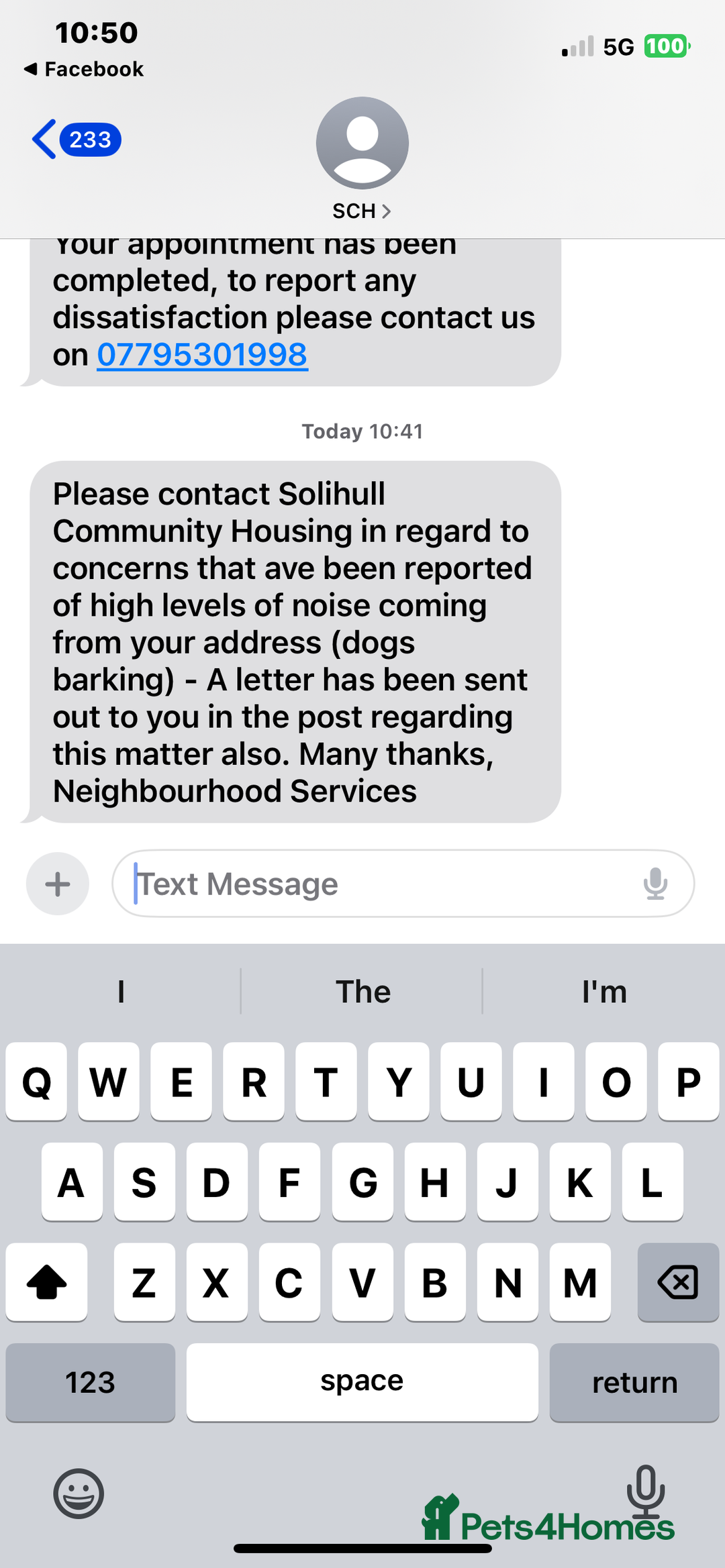
Task: Return to Facebook app
Action: click(84, 69)
